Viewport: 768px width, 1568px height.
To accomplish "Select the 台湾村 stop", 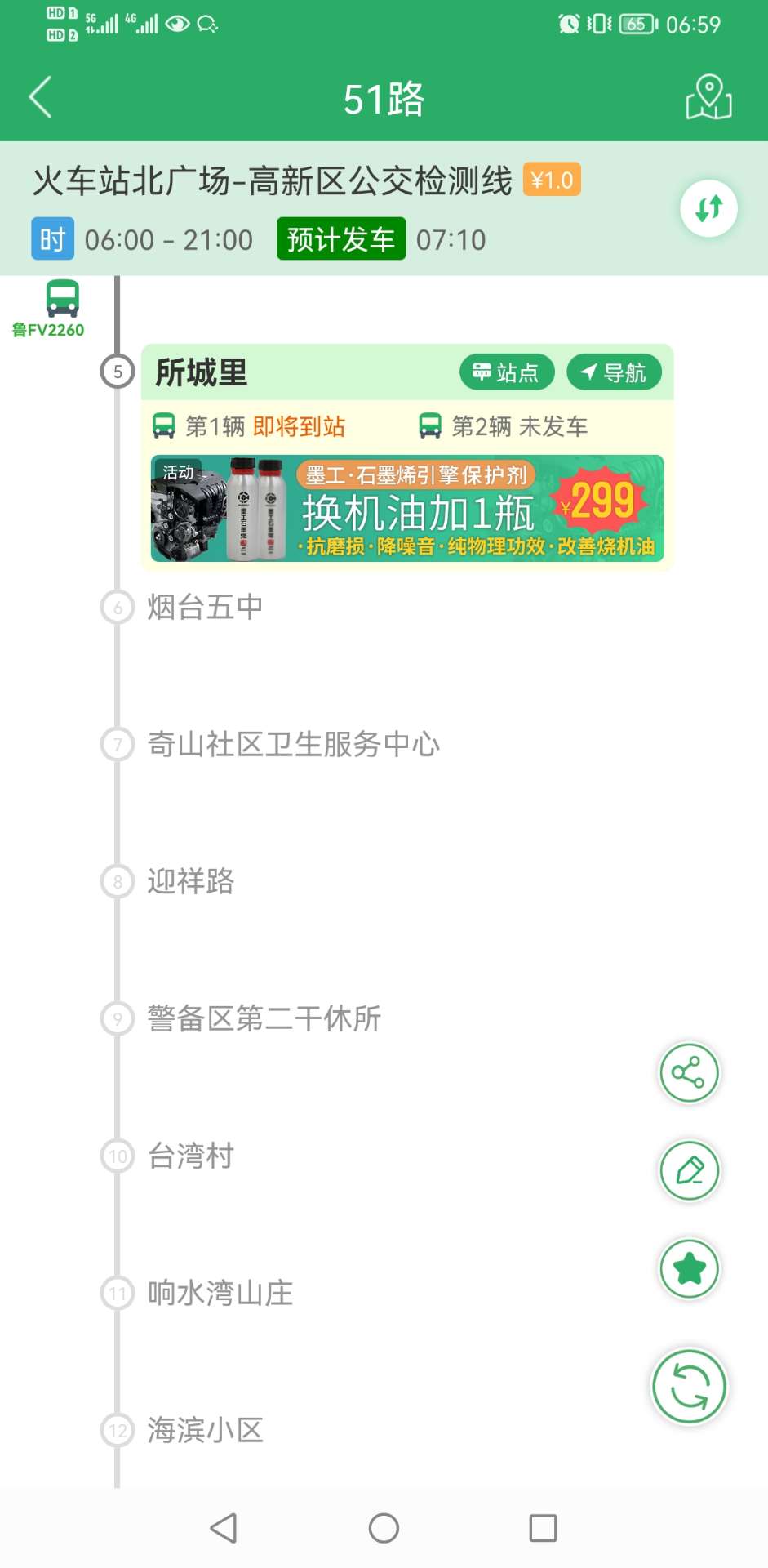I will click(x=191, y=1156).
